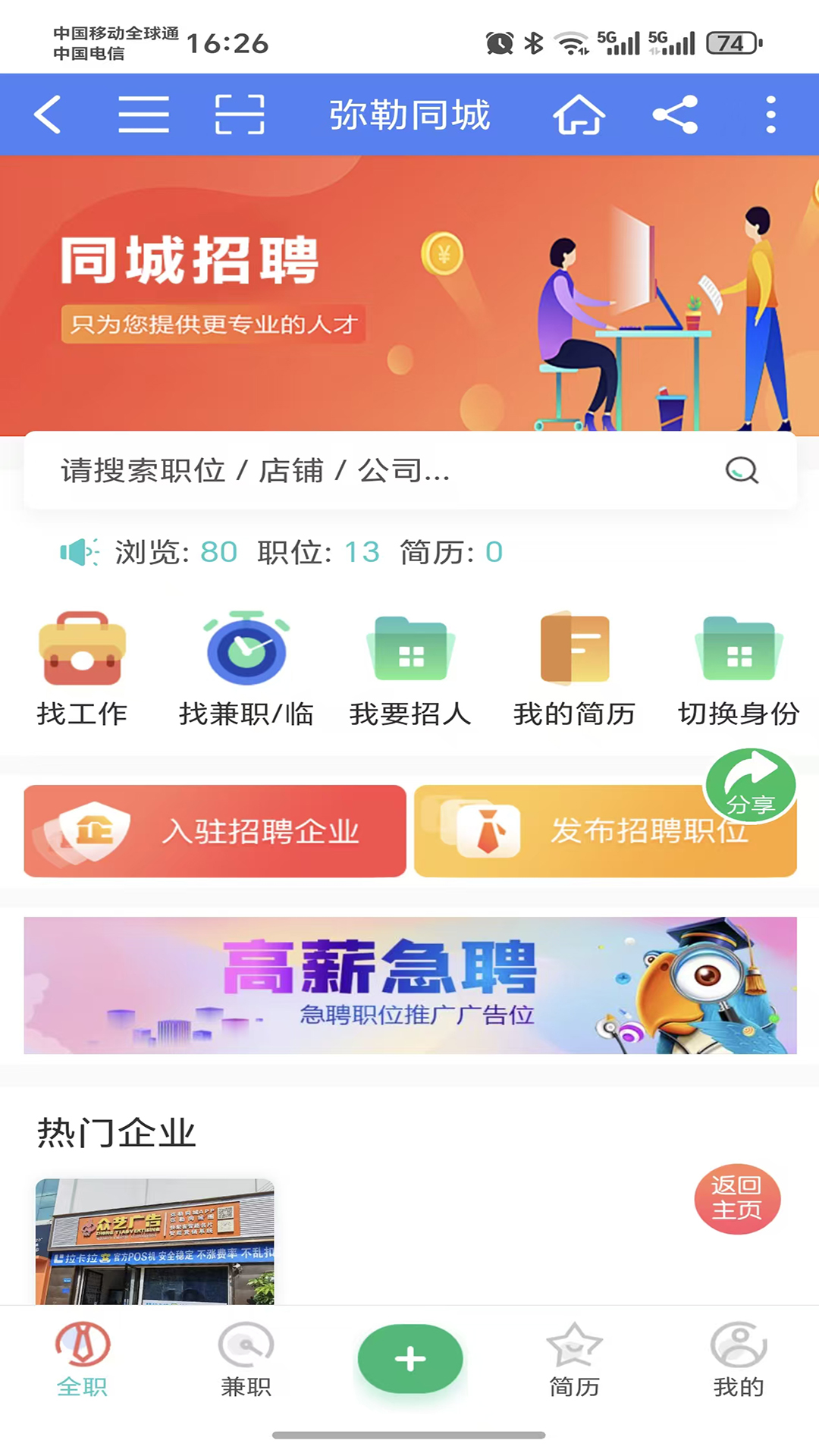The height and width of the screenshot is (1456, 819).
Task: Tap the green plus button in bottom bar
Action: (409, 1358)
